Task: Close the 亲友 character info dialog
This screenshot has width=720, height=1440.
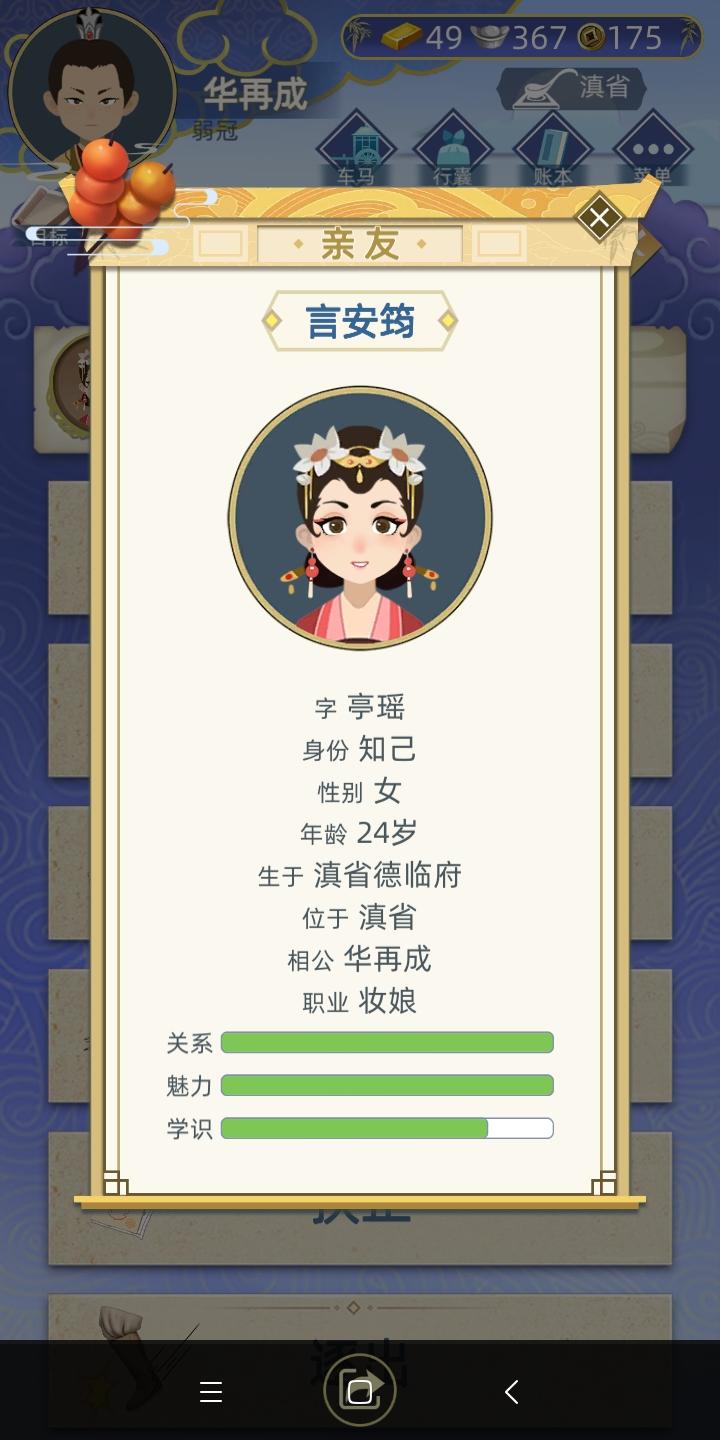Action: pyautogui.click(x=599, y=218)
